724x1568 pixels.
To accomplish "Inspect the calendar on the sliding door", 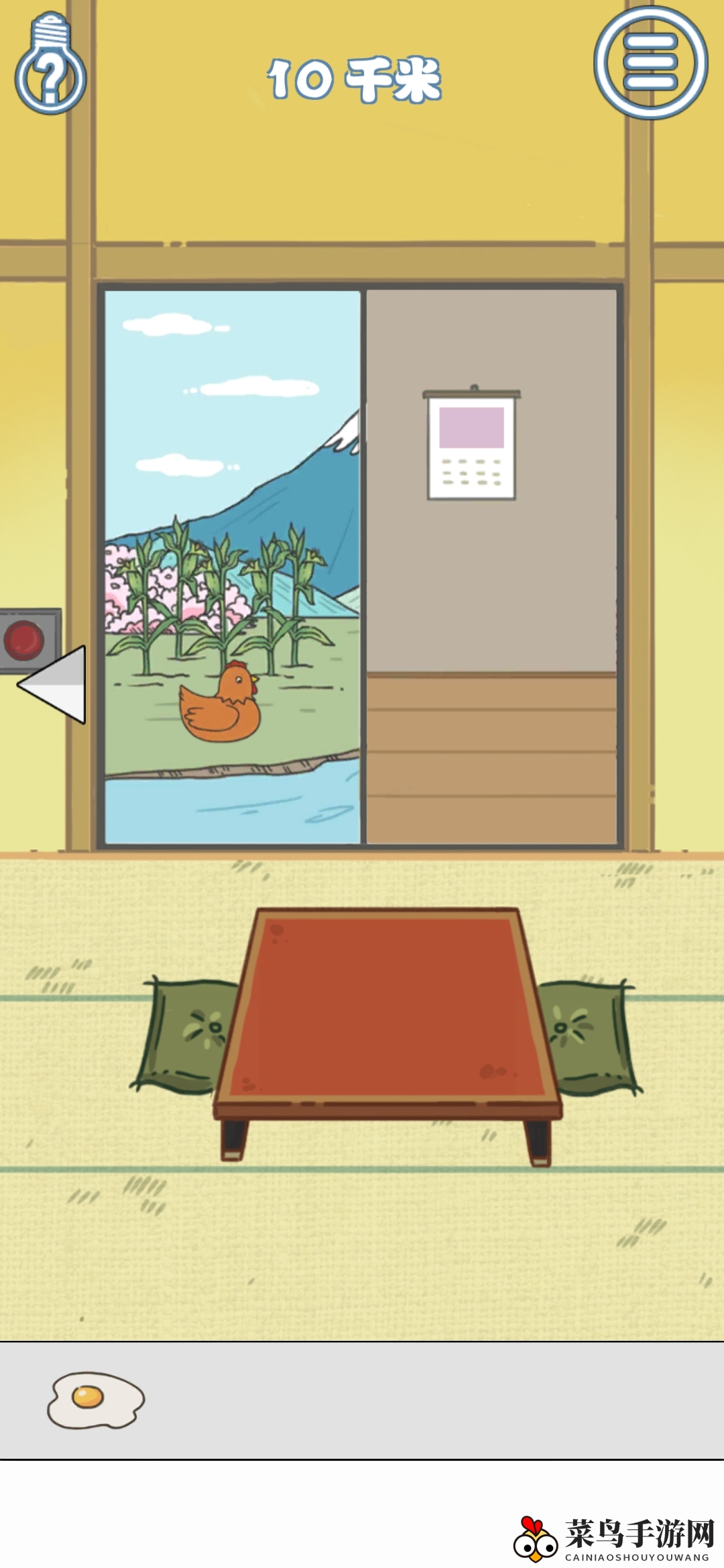I will tap(472, 445).
